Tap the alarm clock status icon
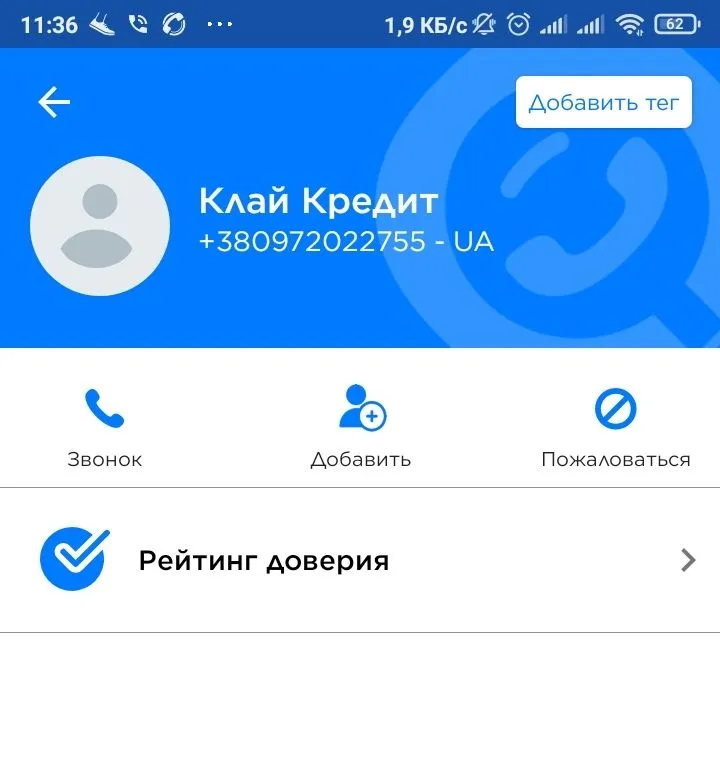720x767 pixels. pyautogui.click(x=519, y=25)
